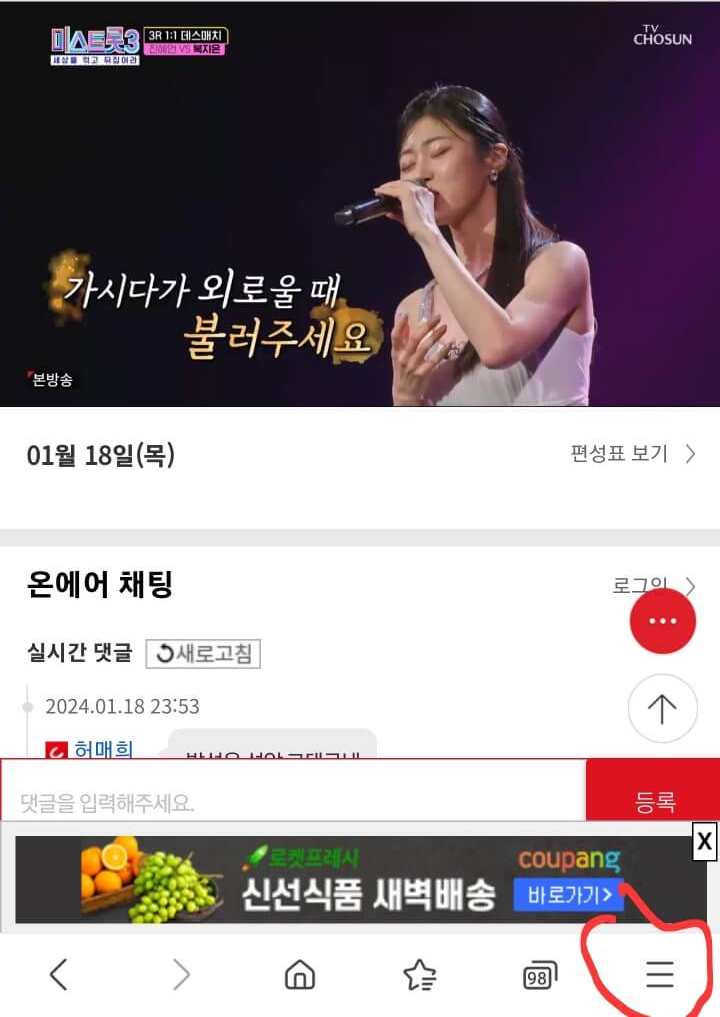
Task: Tap the forward navigation arrow
Action: (178, 975)
